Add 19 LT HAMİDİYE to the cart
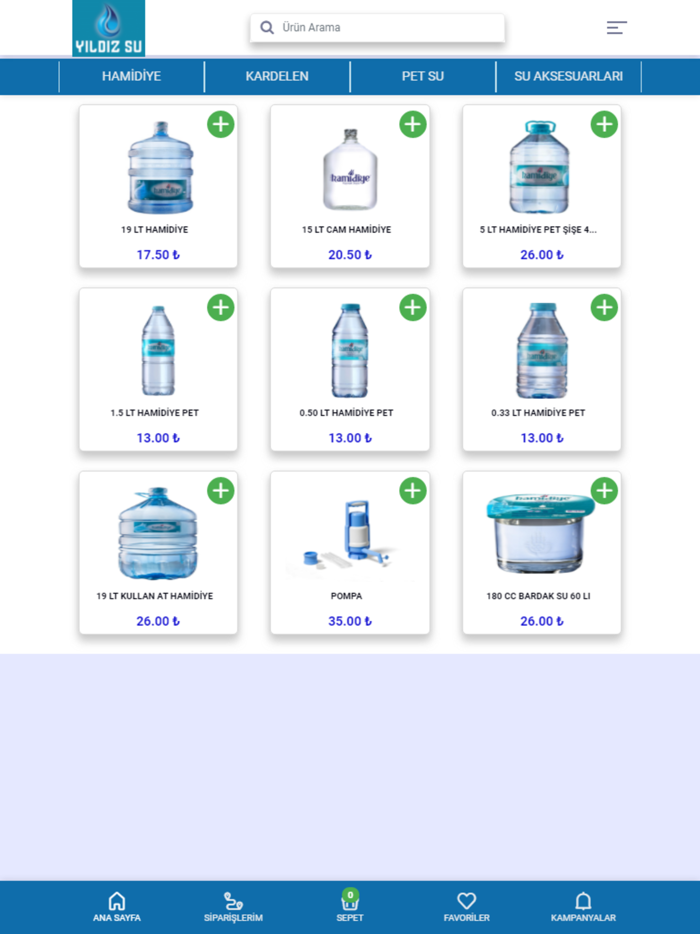This screenshot has height=934, width=700. click(x=221, y=125)
